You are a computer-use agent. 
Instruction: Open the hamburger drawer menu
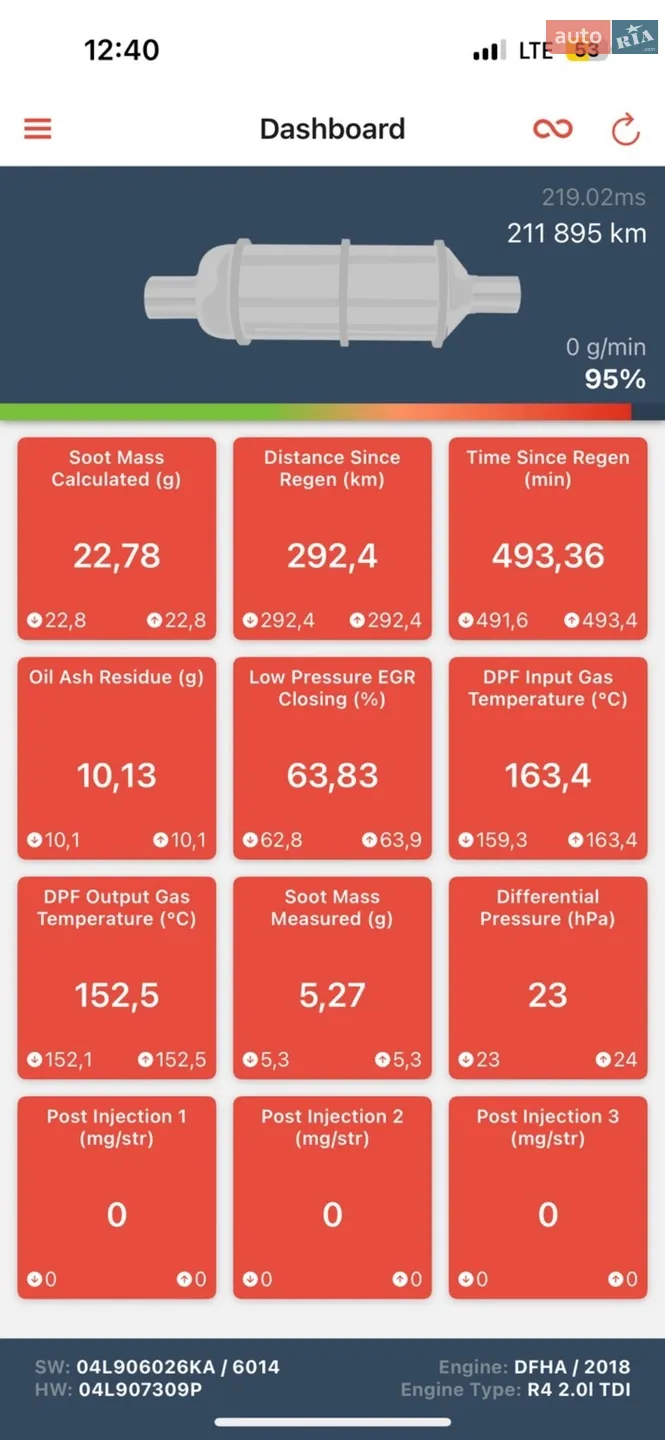(x=38, y=129)
